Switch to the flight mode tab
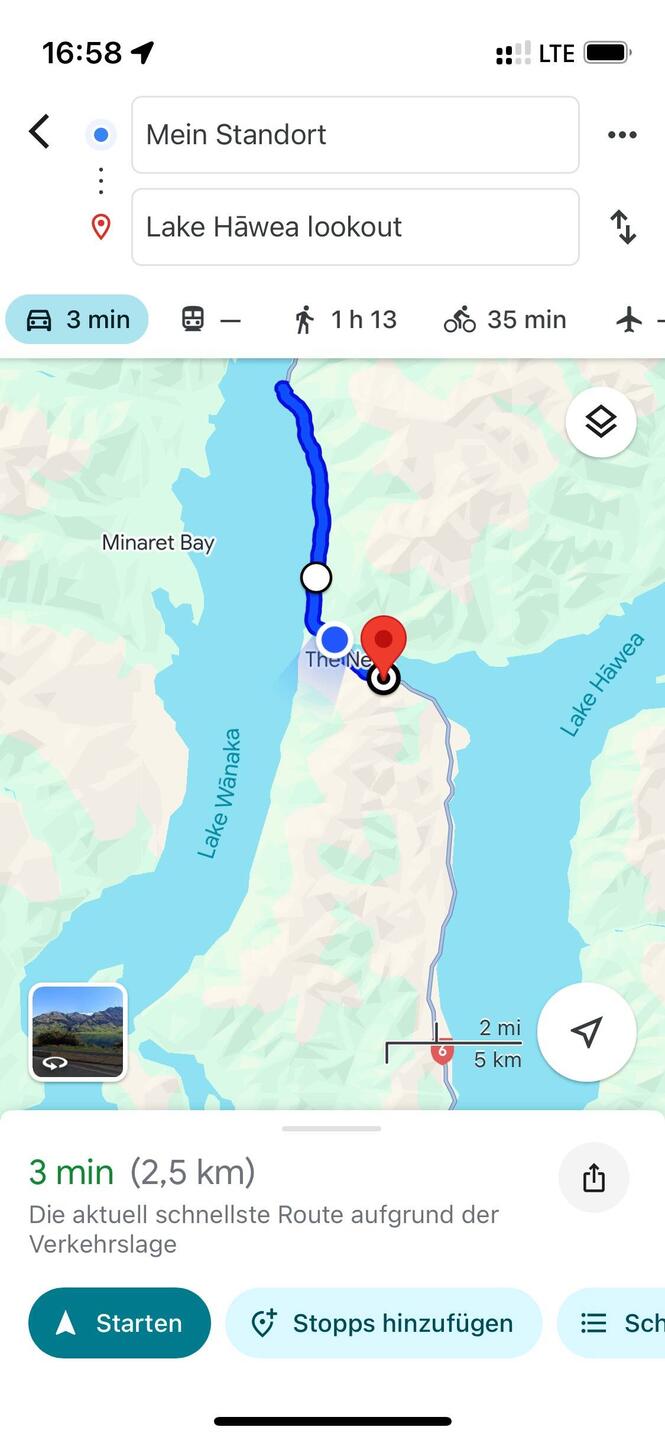665x1440 pixels. tap(635, 320)
